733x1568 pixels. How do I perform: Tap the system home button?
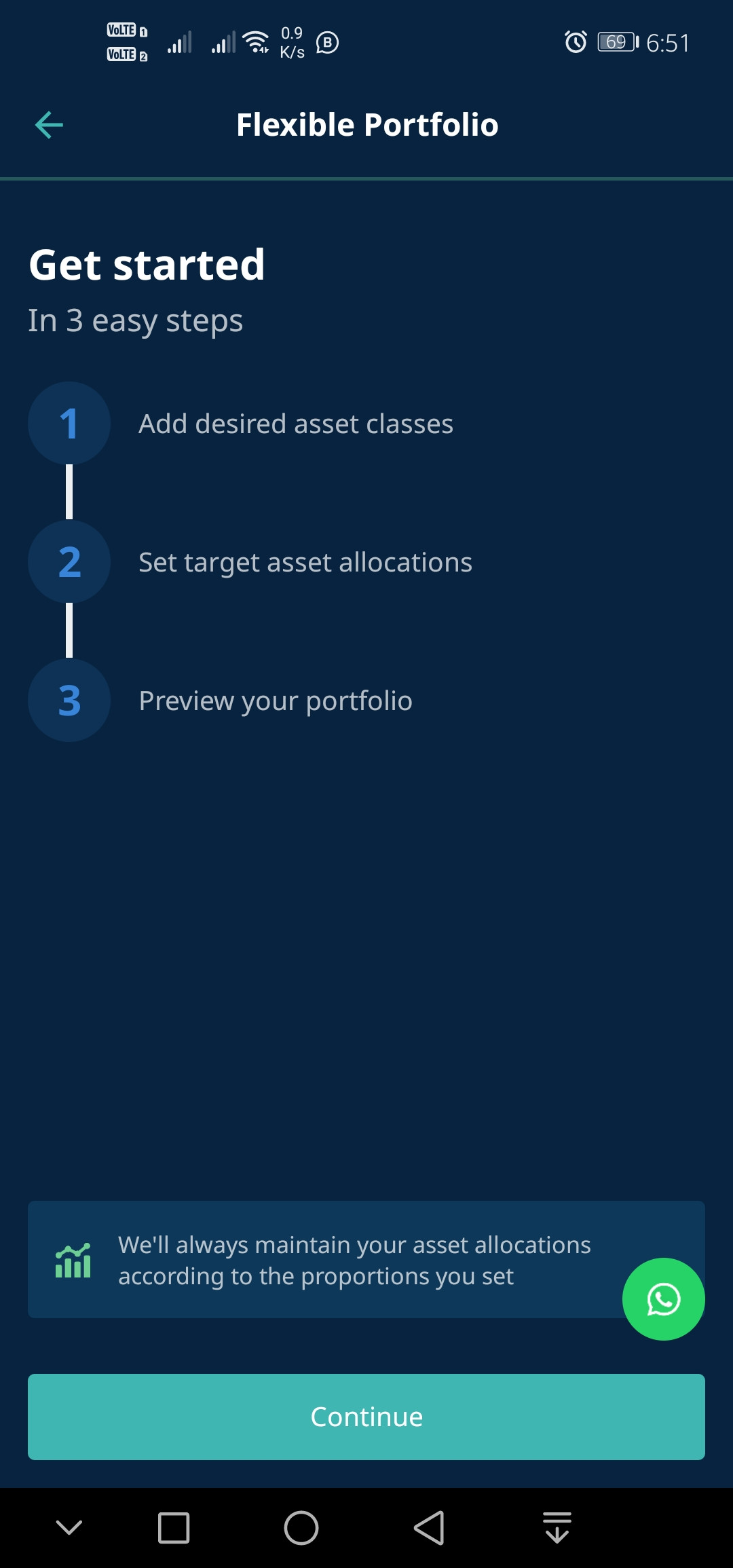tap(301, 1528)
